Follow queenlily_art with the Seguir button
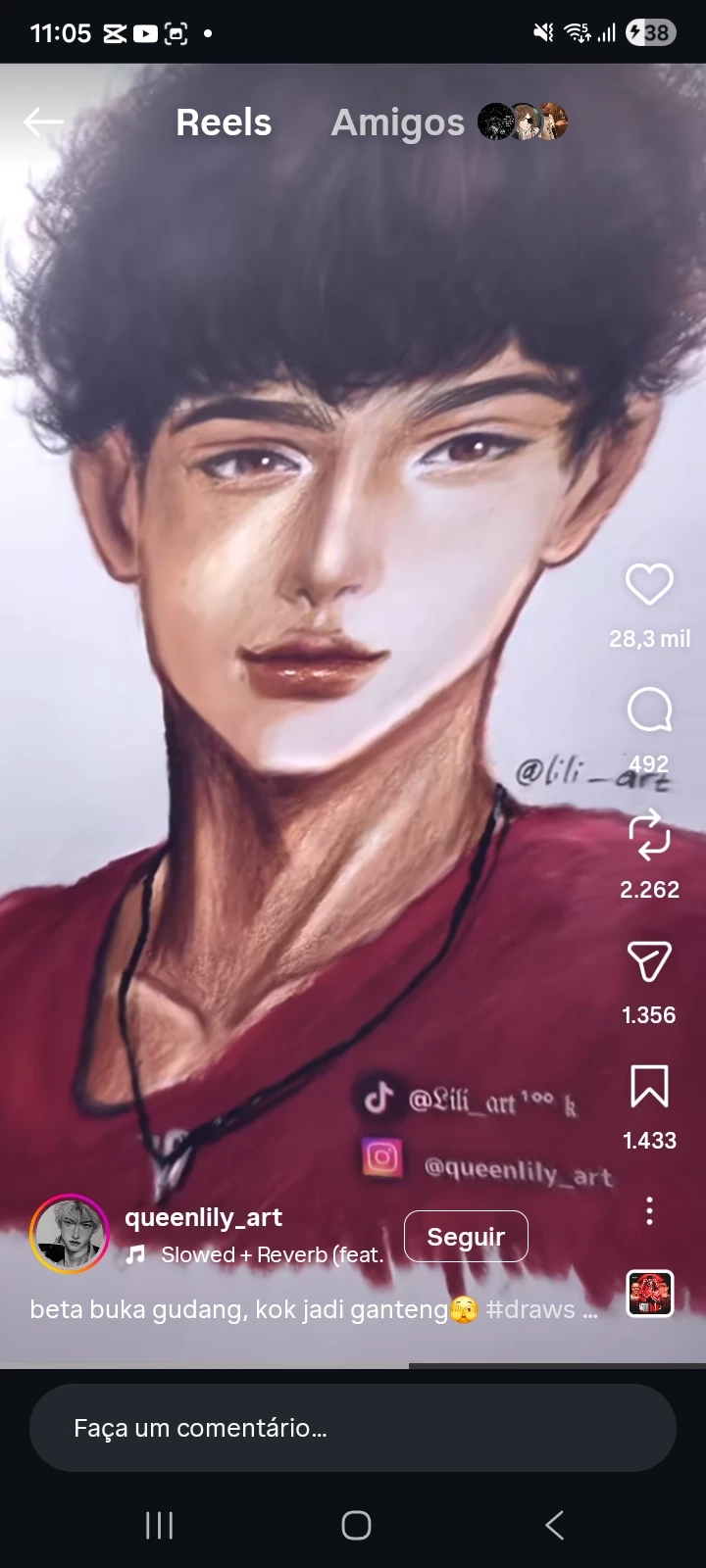 466,1237
